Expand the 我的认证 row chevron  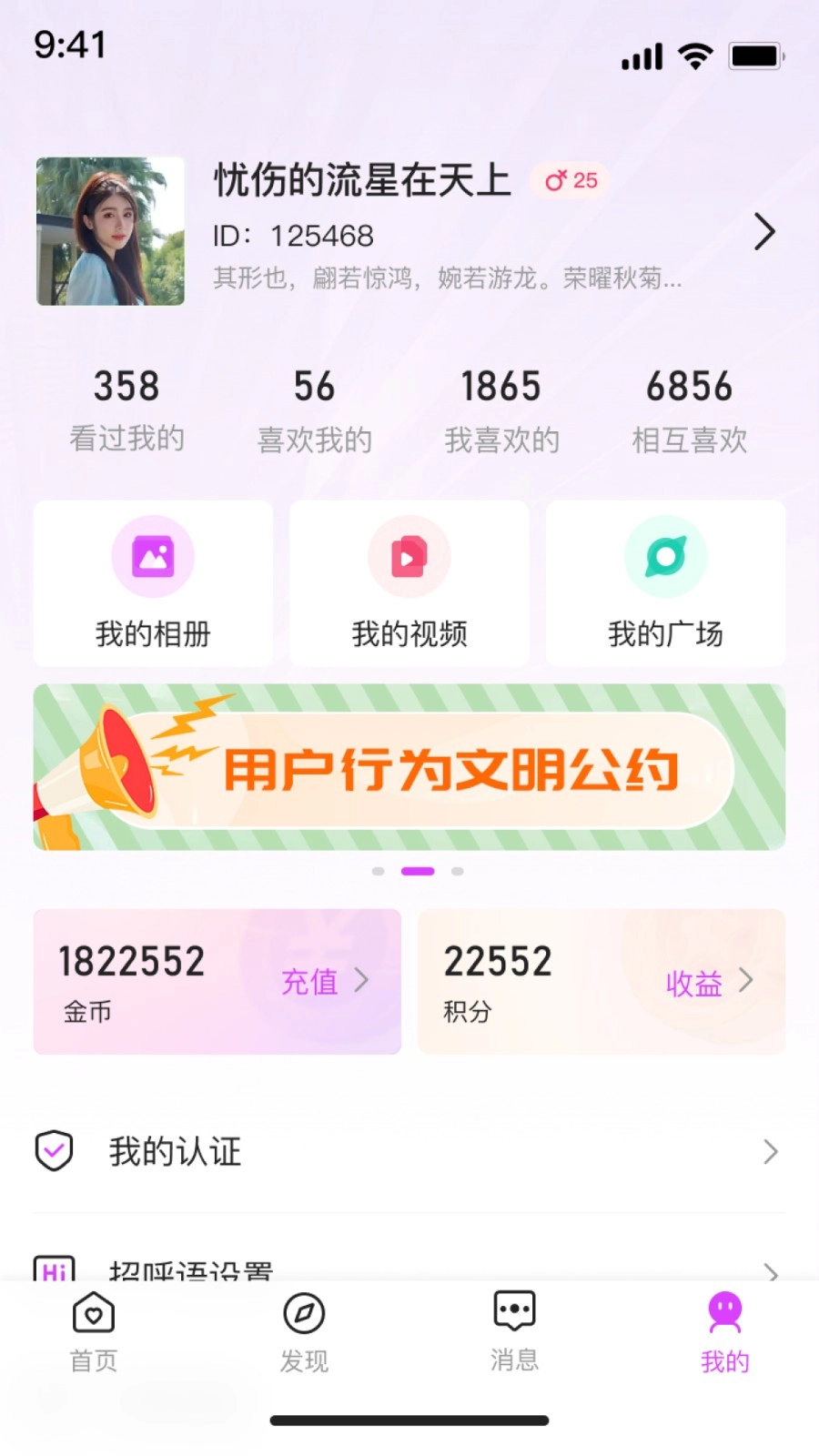(769, 1152)
